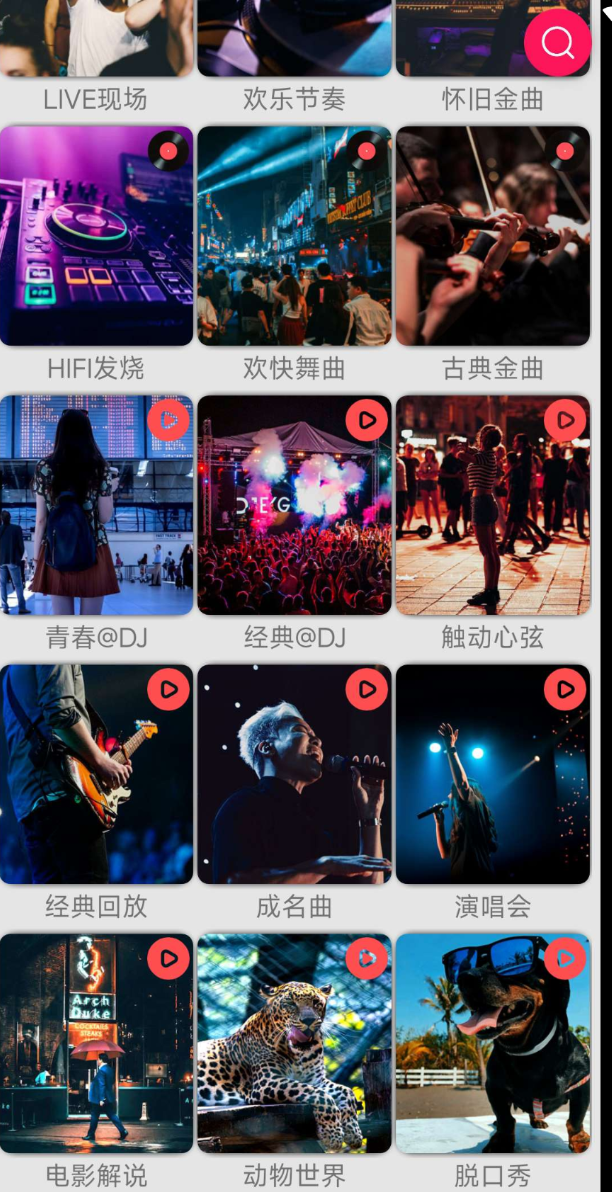The image size is (612, 1192).
Task: Browse the 动物世界 category
Action: click(x=294, y=1043)
